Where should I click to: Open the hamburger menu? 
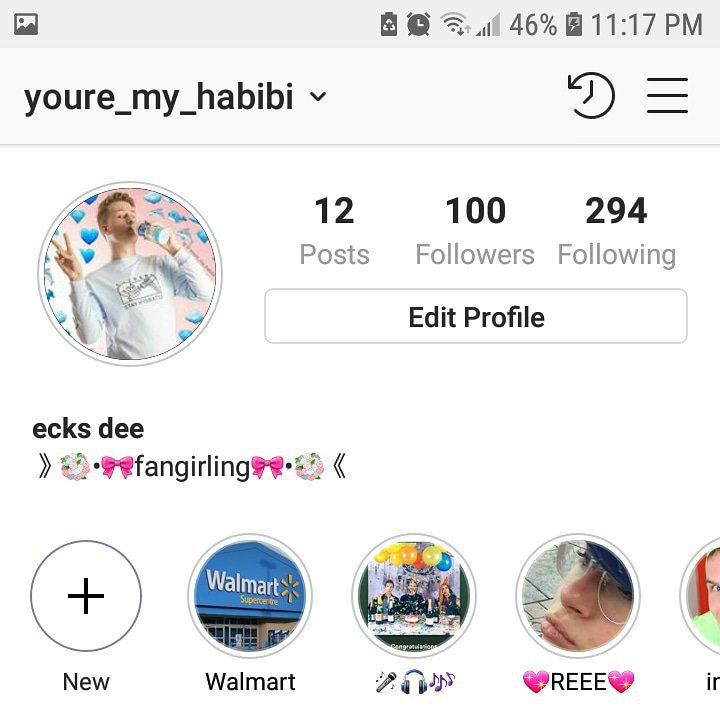click(x=667, y=96)
